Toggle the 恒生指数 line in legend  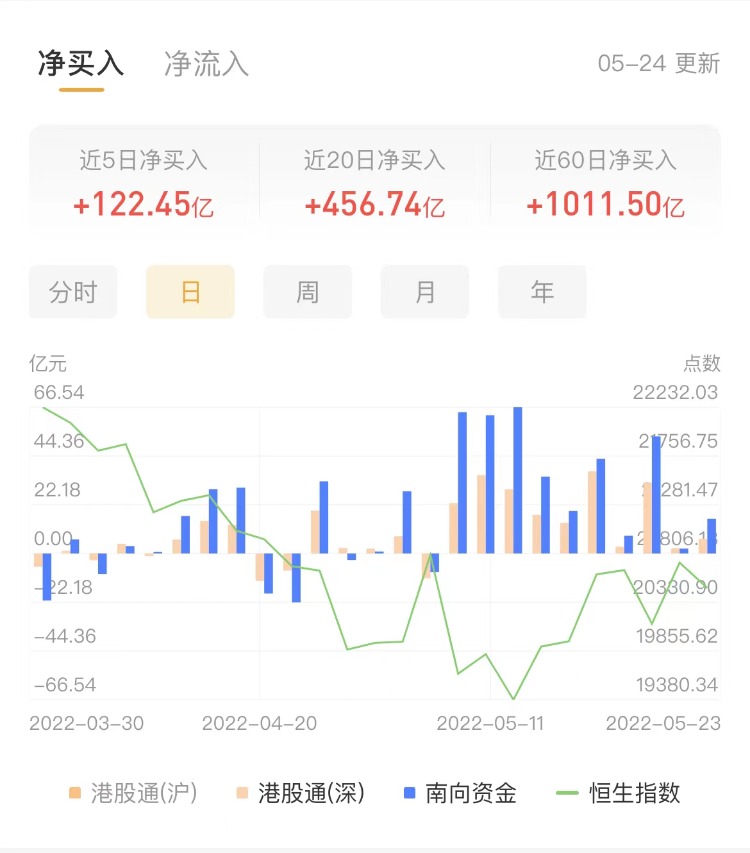point(620,794)
